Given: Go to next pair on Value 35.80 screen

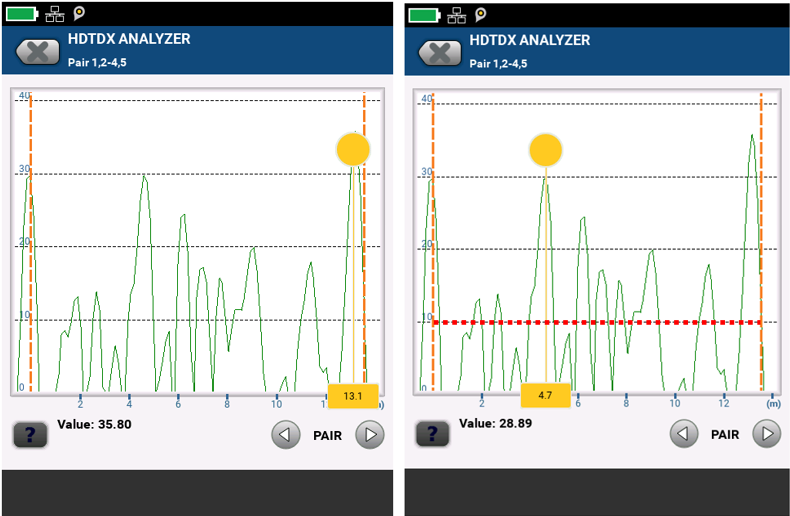Looking at the screenshot, I should coord(370,434).
